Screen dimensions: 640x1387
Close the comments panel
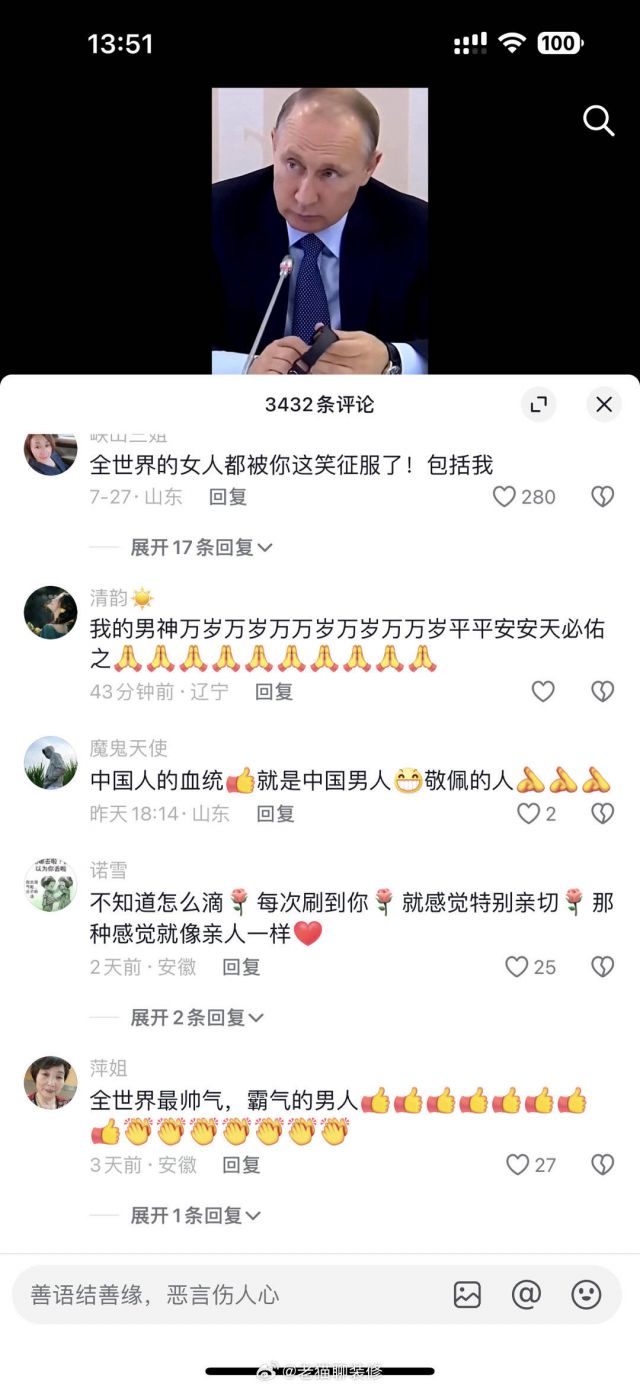[604, 404]
